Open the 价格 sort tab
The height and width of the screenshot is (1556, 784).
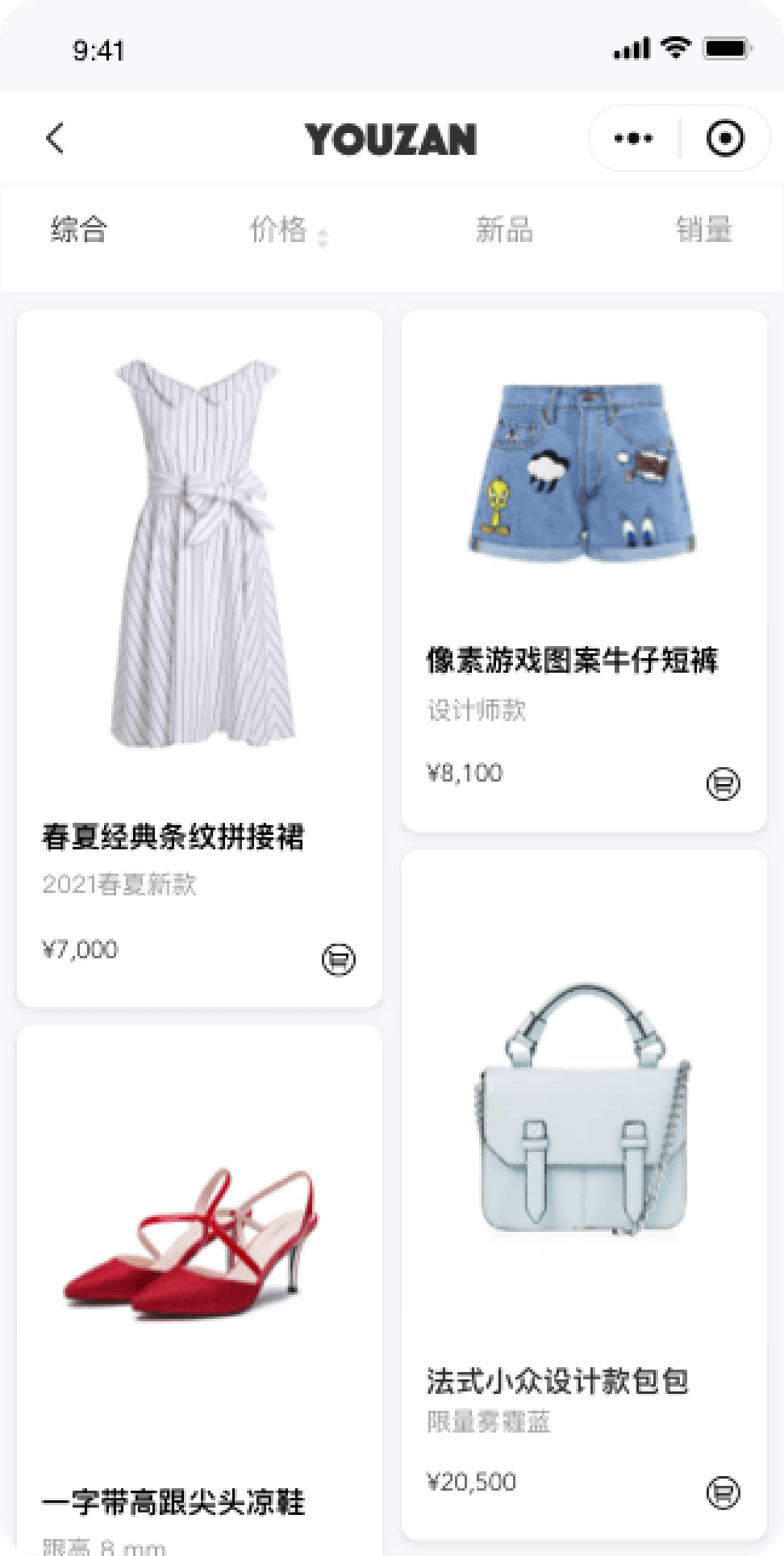[x=277, y=231]
